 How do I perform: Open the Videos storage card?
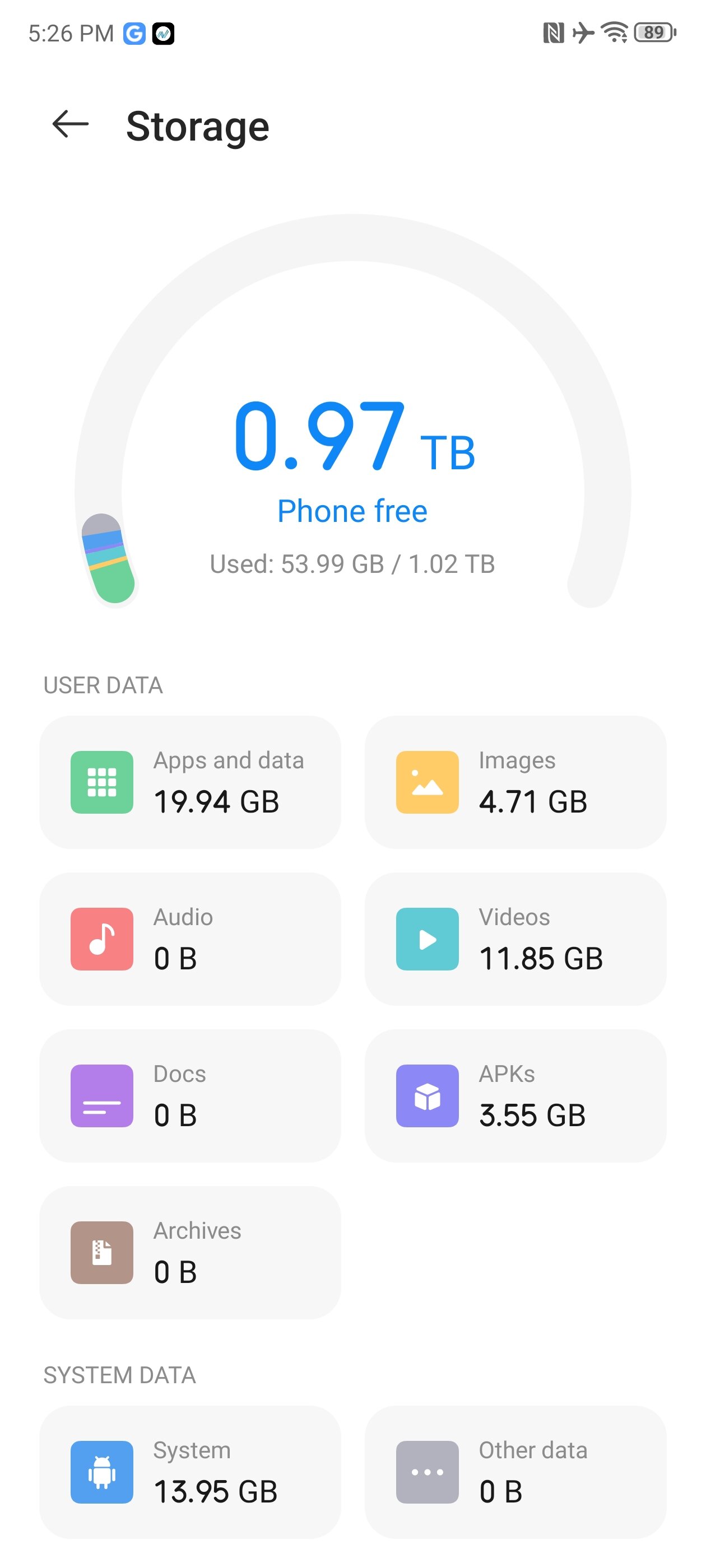pos(515,939)
